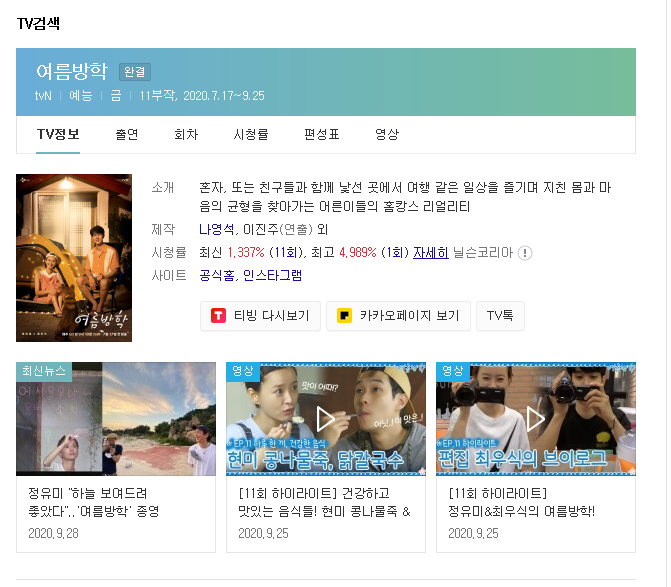Select the 편성표 tab

(x=321, y=134)
